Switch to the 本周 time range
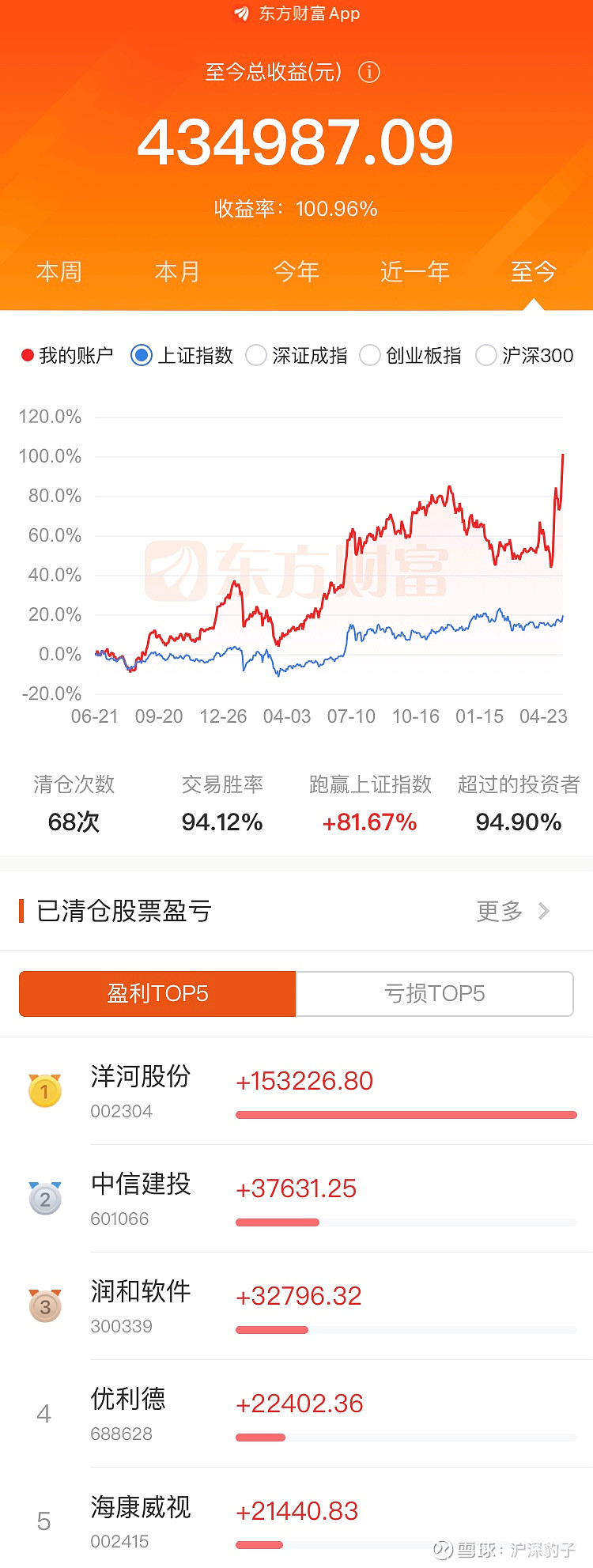The image size is (593, 1568). (59, 271)
